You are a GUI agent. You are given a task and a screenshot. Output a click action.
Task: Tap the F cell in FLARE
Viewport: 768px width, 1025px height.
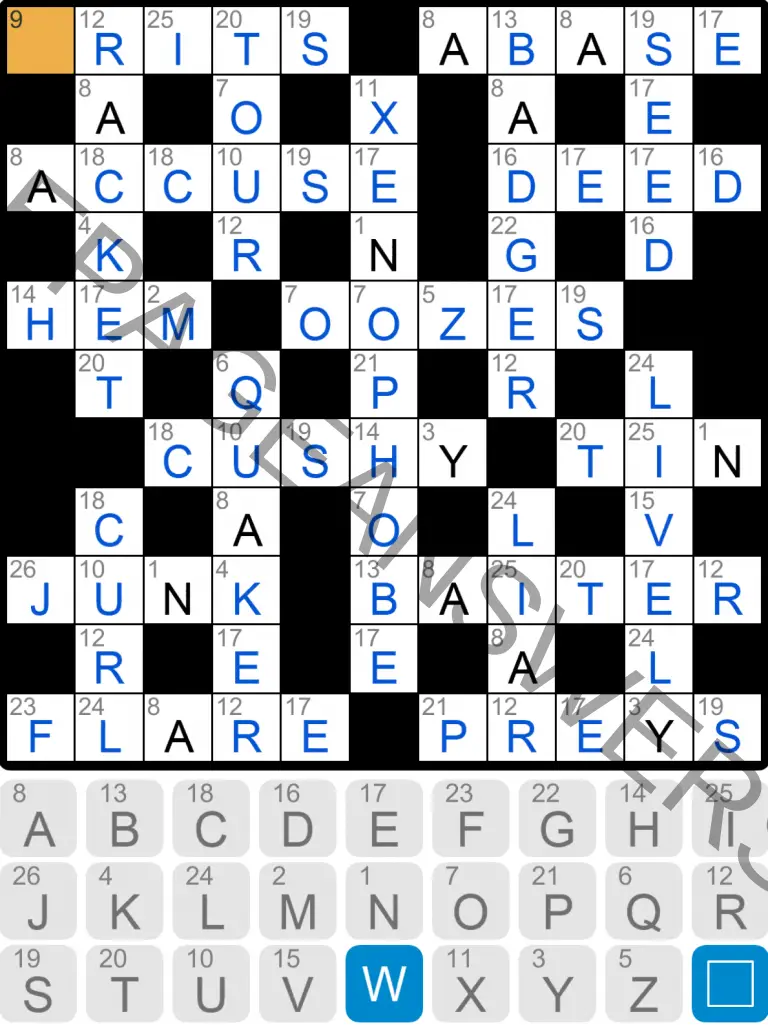(x=40, y=727)
